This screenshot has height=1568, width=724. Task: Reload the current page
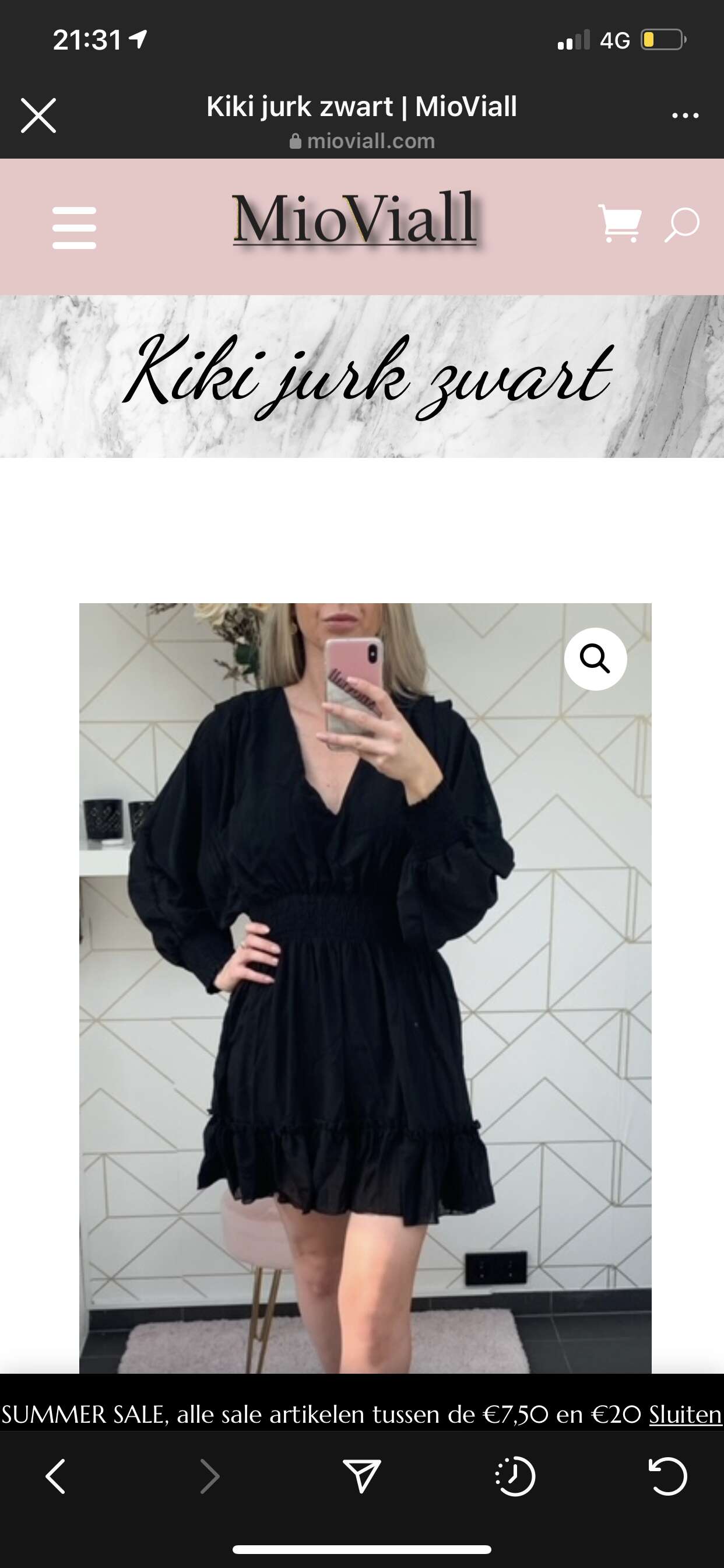668,1476
